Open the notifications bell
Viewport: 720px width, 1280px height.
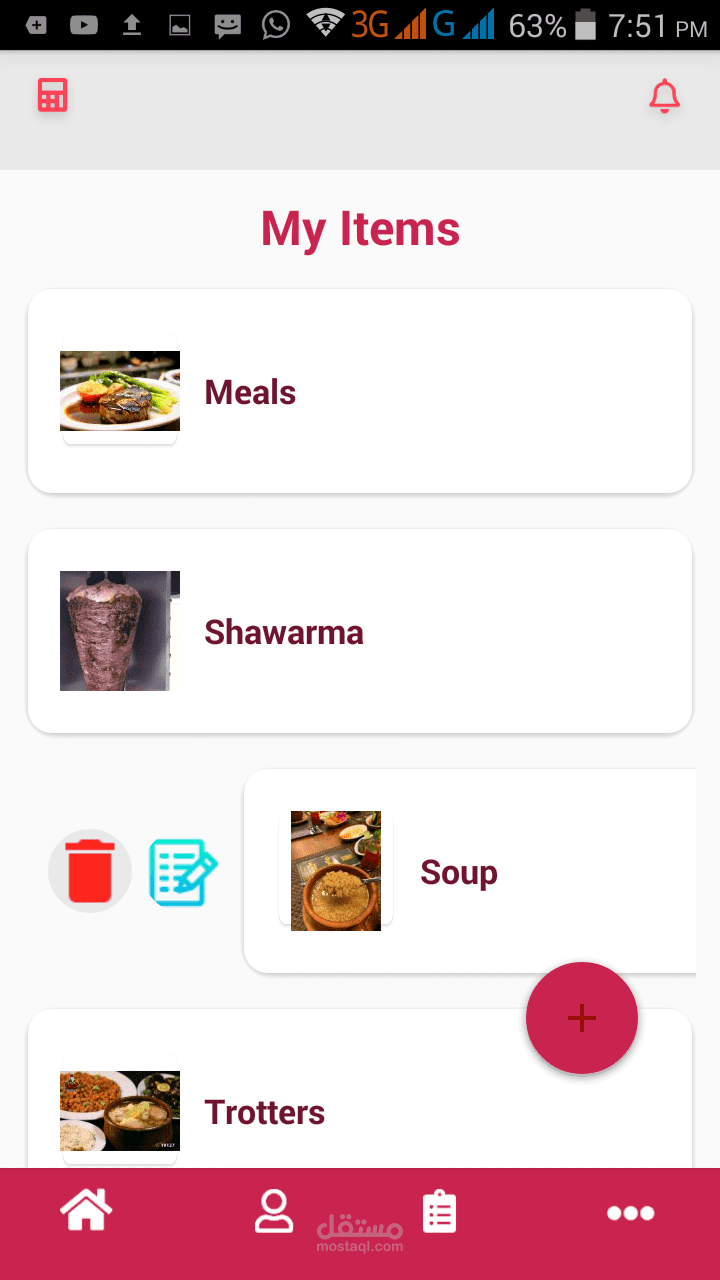click(x=664, y=97)
